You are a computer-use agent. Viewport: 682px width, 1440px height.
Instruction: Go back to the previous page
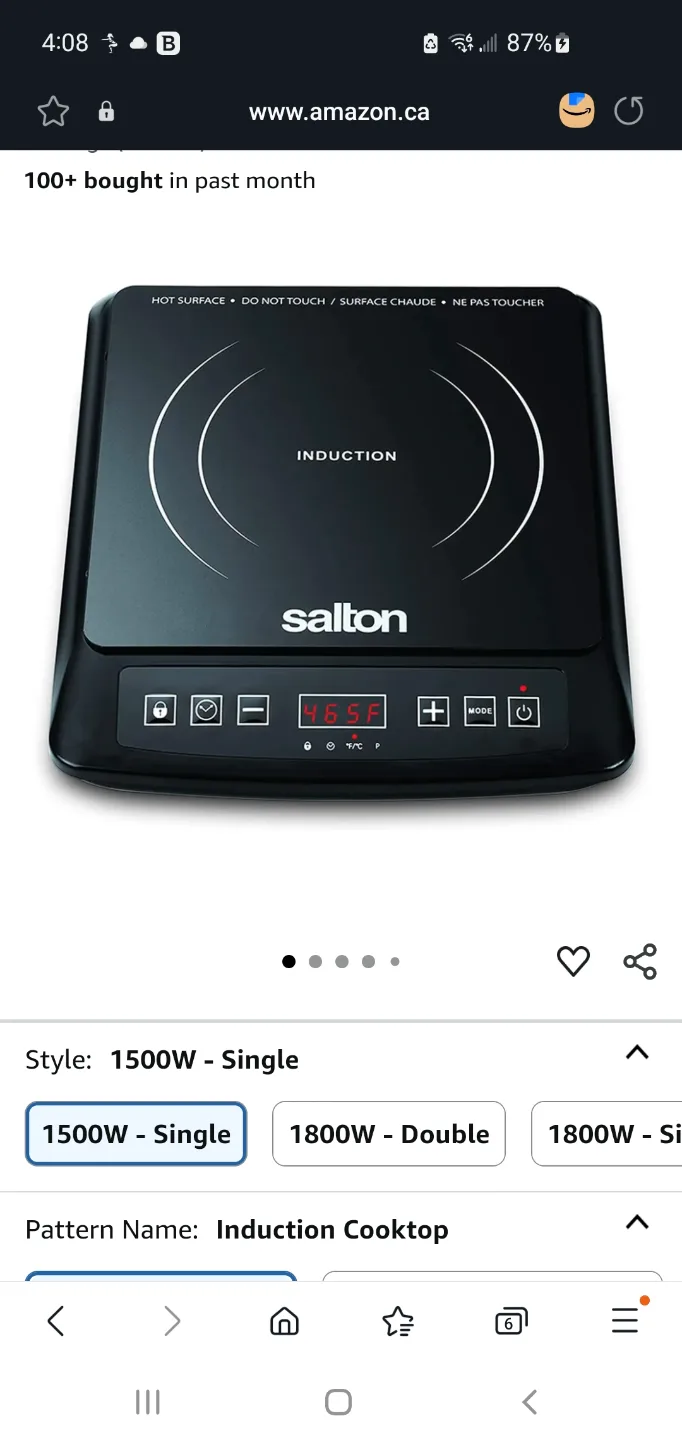click(56, 1321)
